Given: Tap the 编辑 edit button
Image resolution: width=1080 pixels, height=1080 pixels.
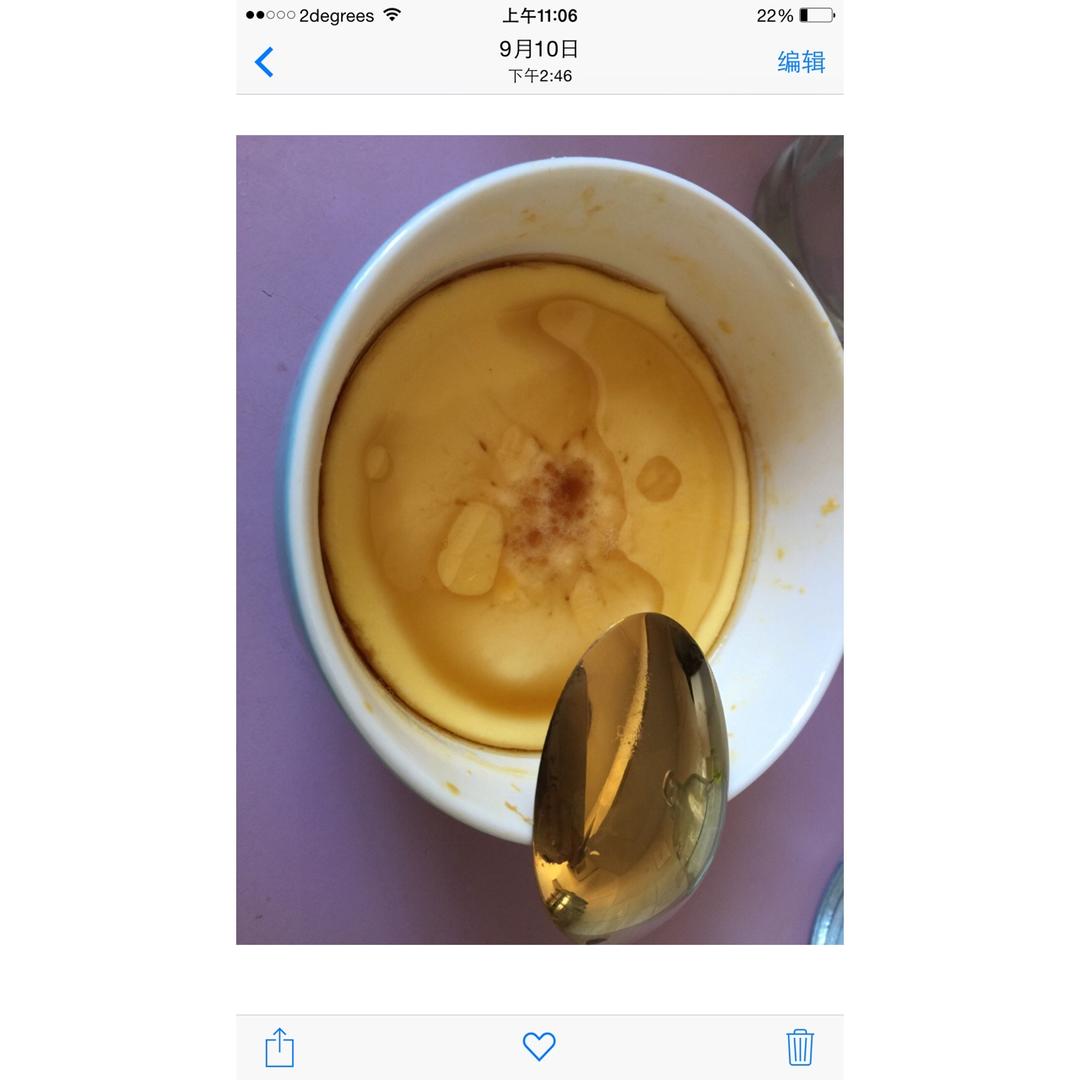Looking at the screenshot, I should (x=801, y=62).
